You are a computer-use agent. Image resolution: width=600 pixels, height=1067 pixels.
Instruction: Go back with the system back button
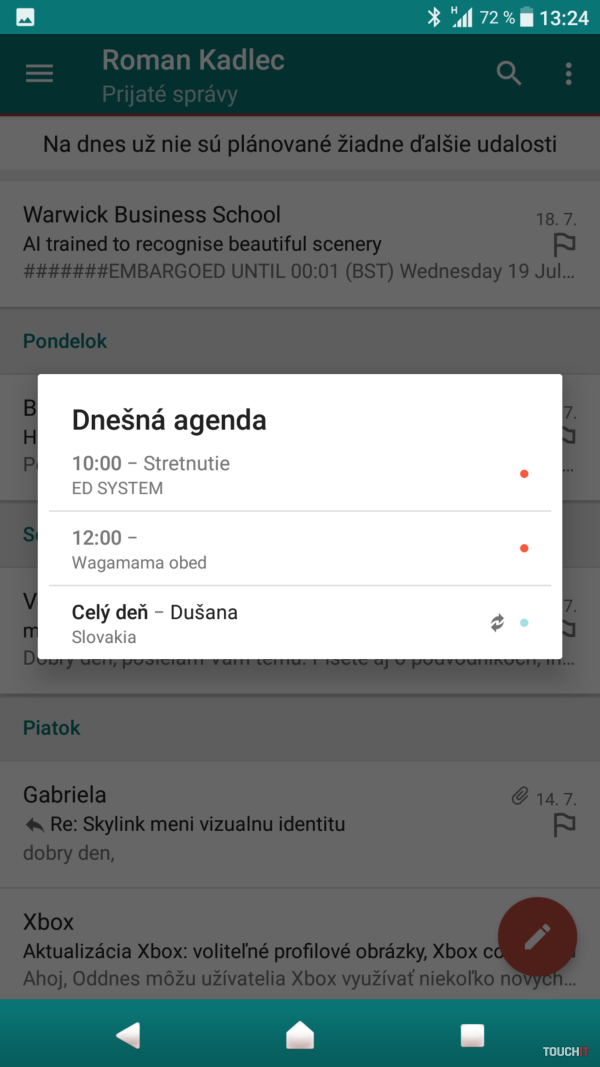coord(128,1035)
